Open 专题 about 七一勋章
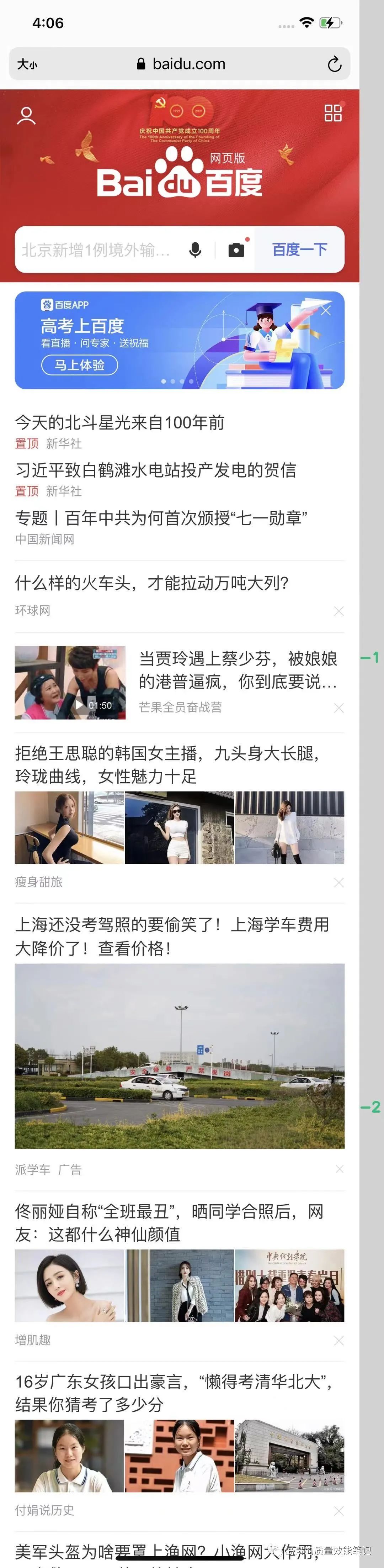This screenshot has width=384, height=1568. [x=161, y=518]
